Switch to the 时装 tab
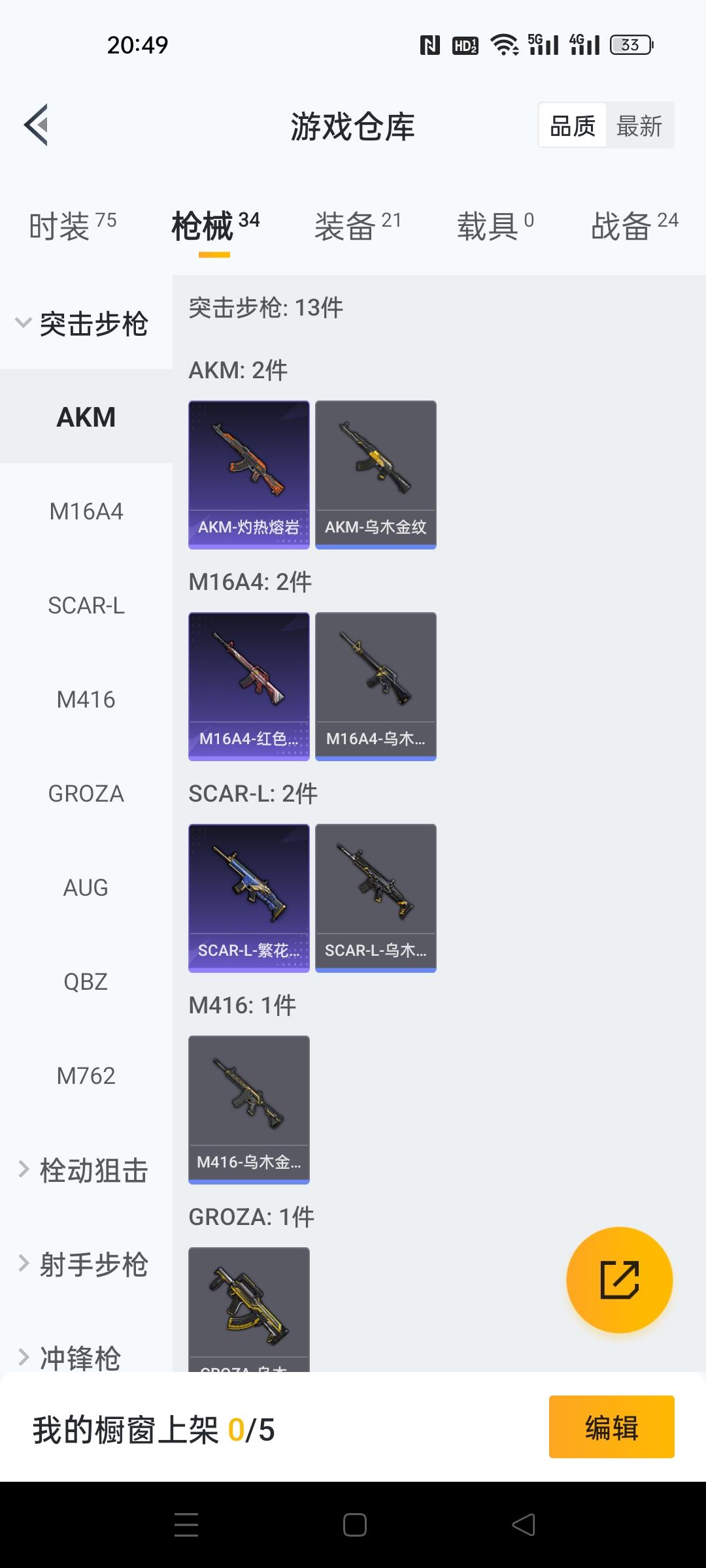The height and width of the screenshot is (1568, 706). [72, 227]
